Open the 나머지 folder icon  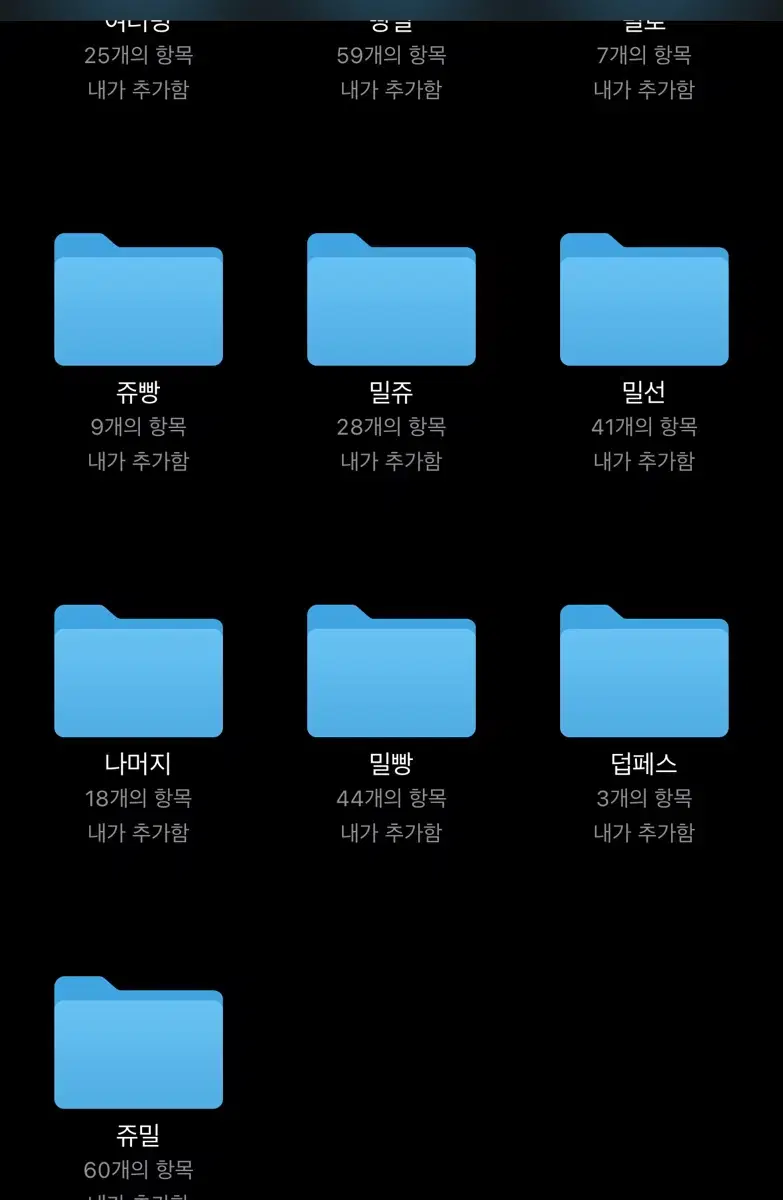(138, 672)
